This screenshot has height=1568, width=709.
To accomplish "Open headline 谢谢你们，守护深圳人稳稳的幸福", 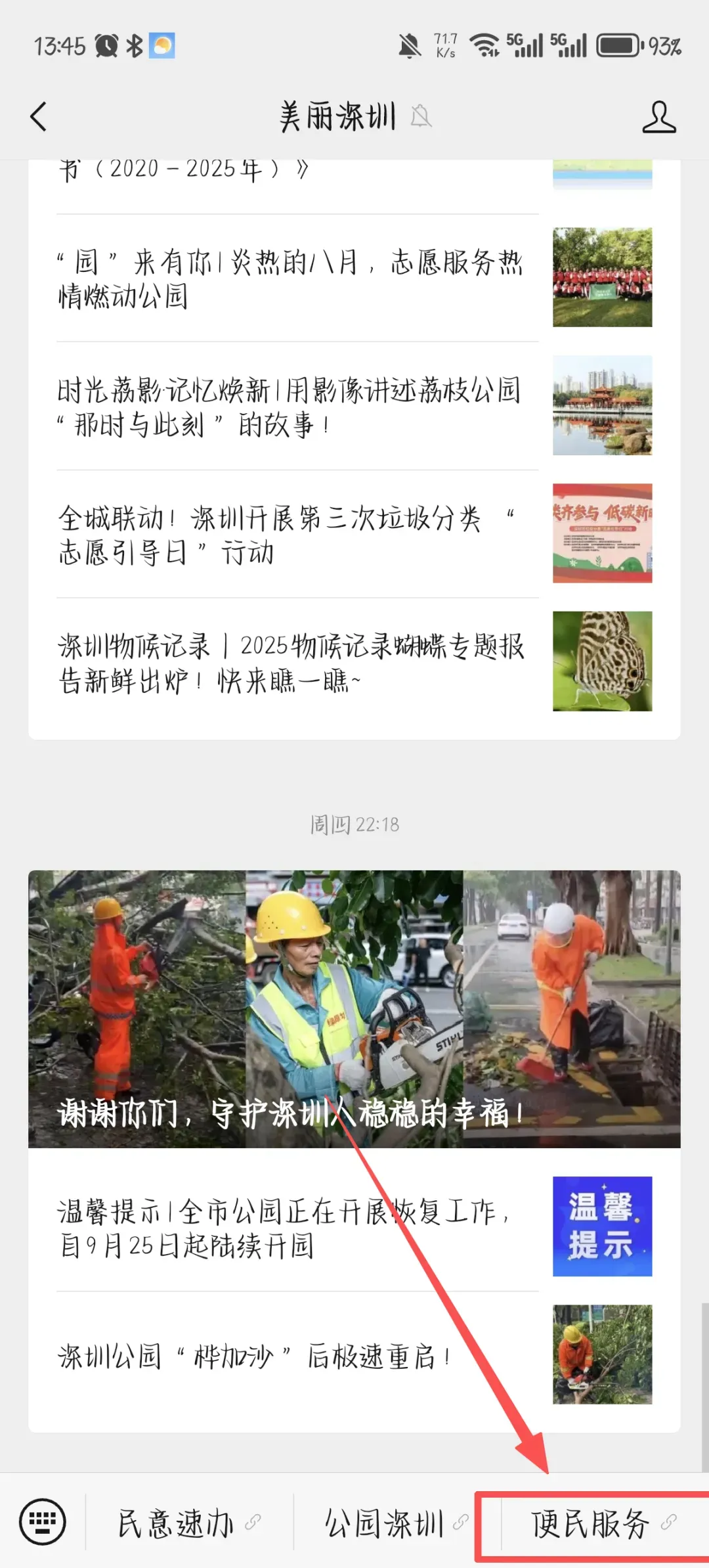I will click(354, 1009).
